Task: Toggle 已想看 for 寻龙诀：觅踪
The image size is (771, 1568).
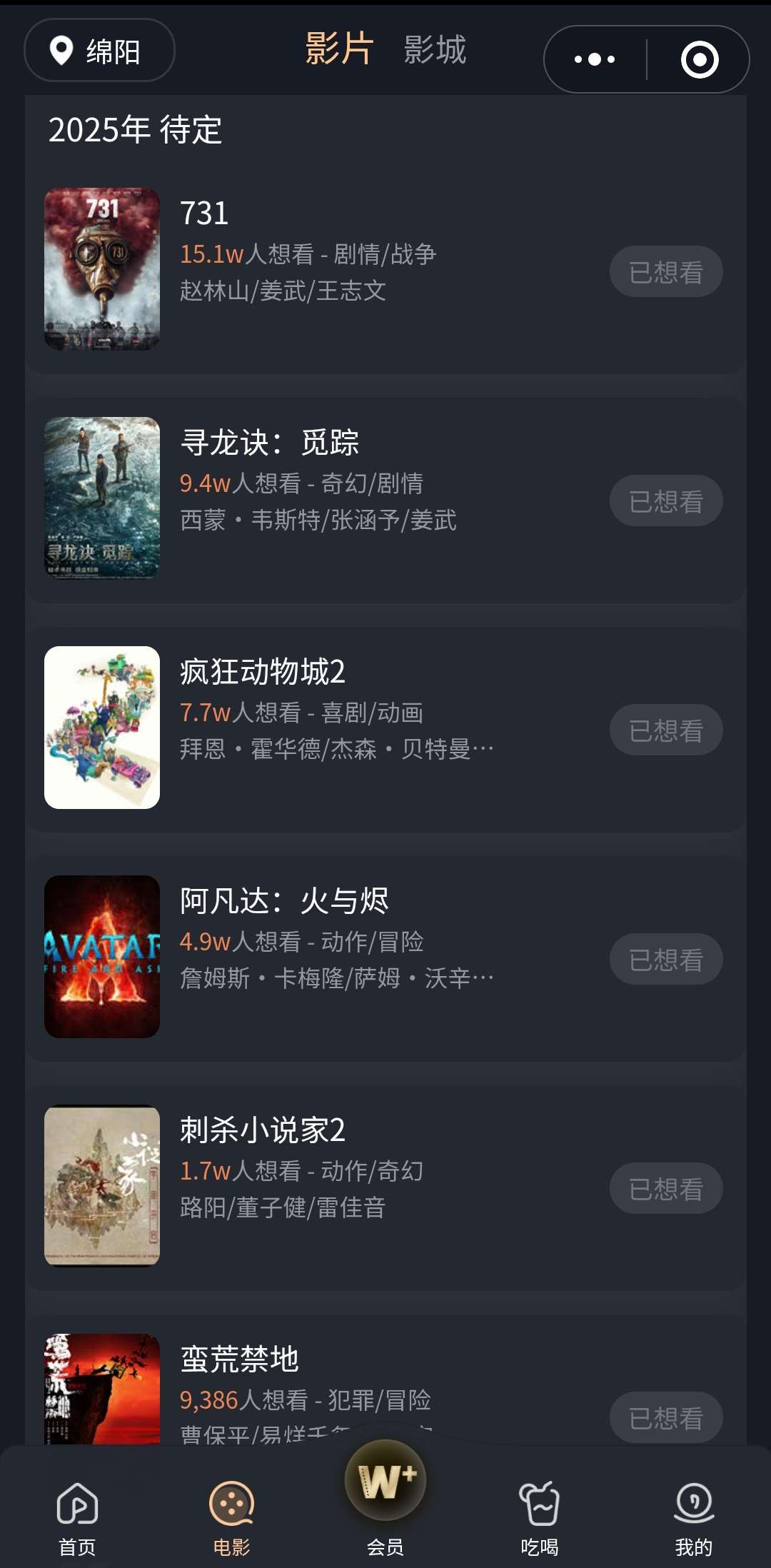Action: [665, 501]
